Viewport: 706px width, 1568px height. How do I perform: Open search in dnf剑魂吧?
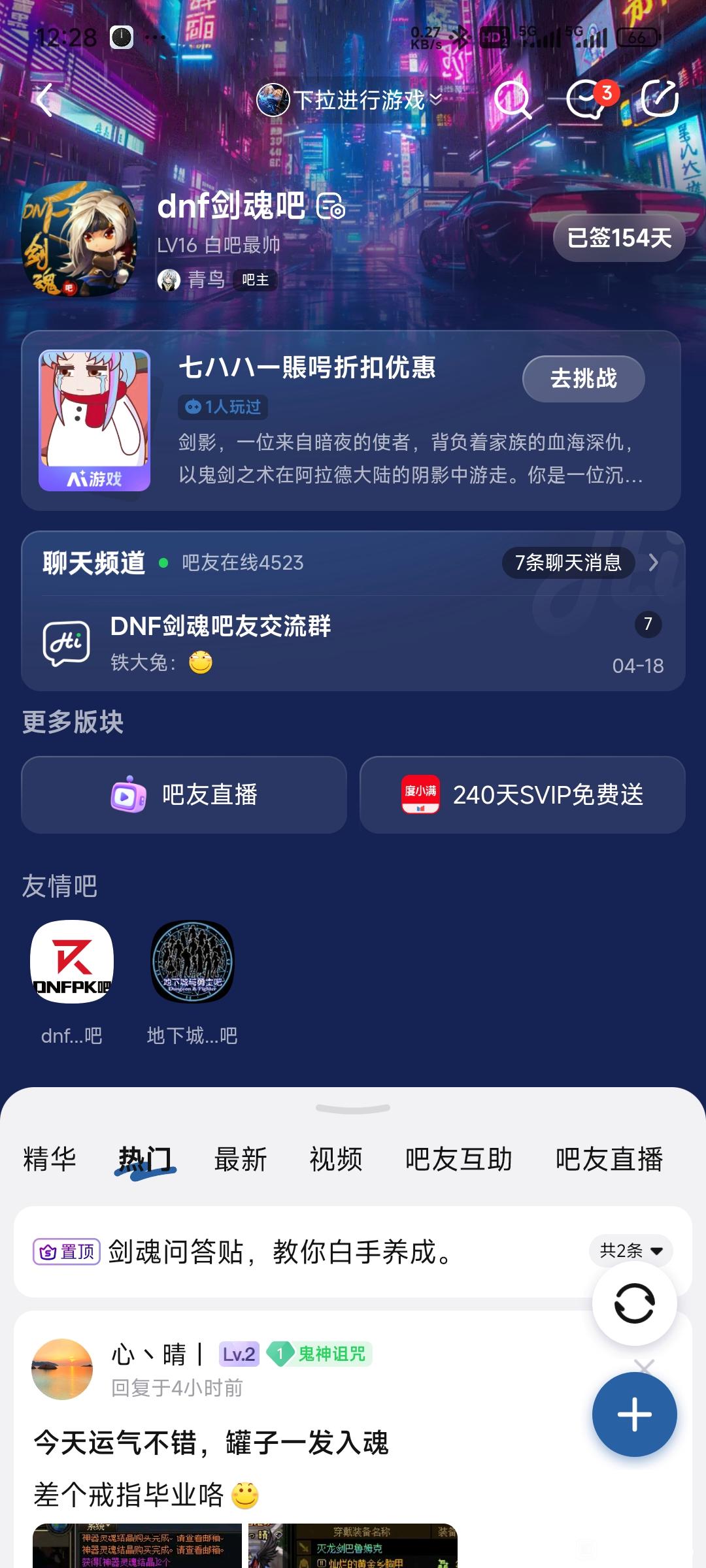click(x=512, y=100)
